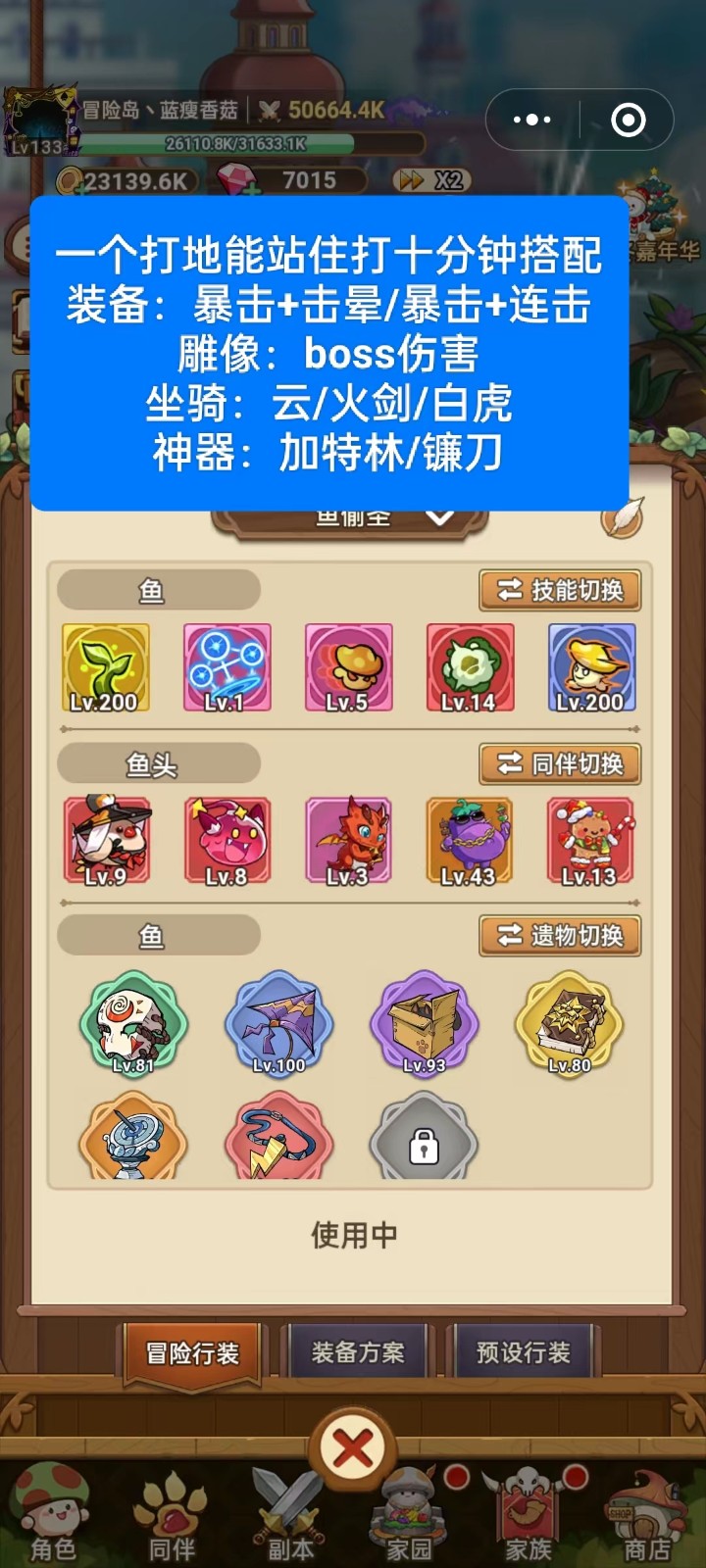Open the 家园 navigation item
Viewport: 706px width, 1568px height.
click(409, 1516)
